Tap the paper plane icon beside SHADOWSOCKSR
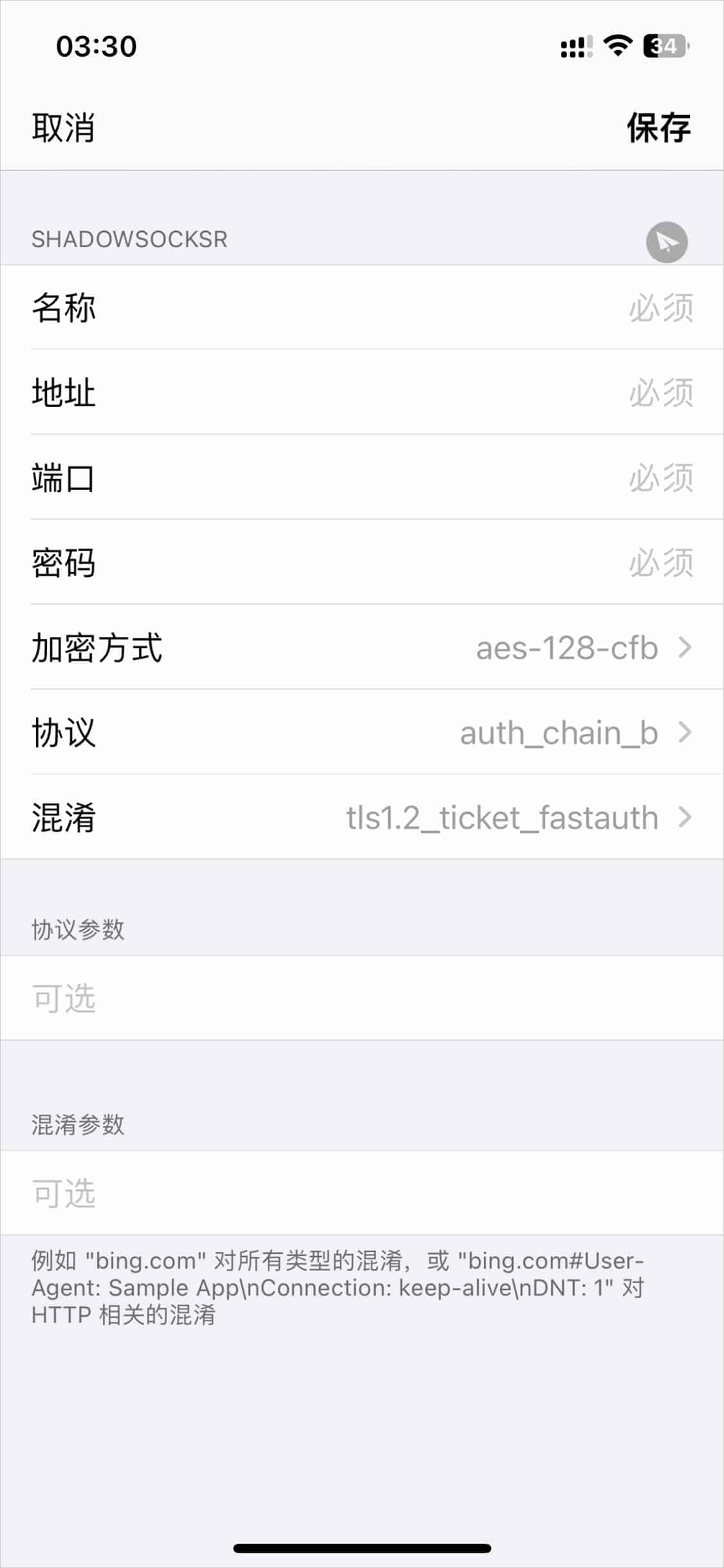The image size is (724, 1568). point(667,242)
